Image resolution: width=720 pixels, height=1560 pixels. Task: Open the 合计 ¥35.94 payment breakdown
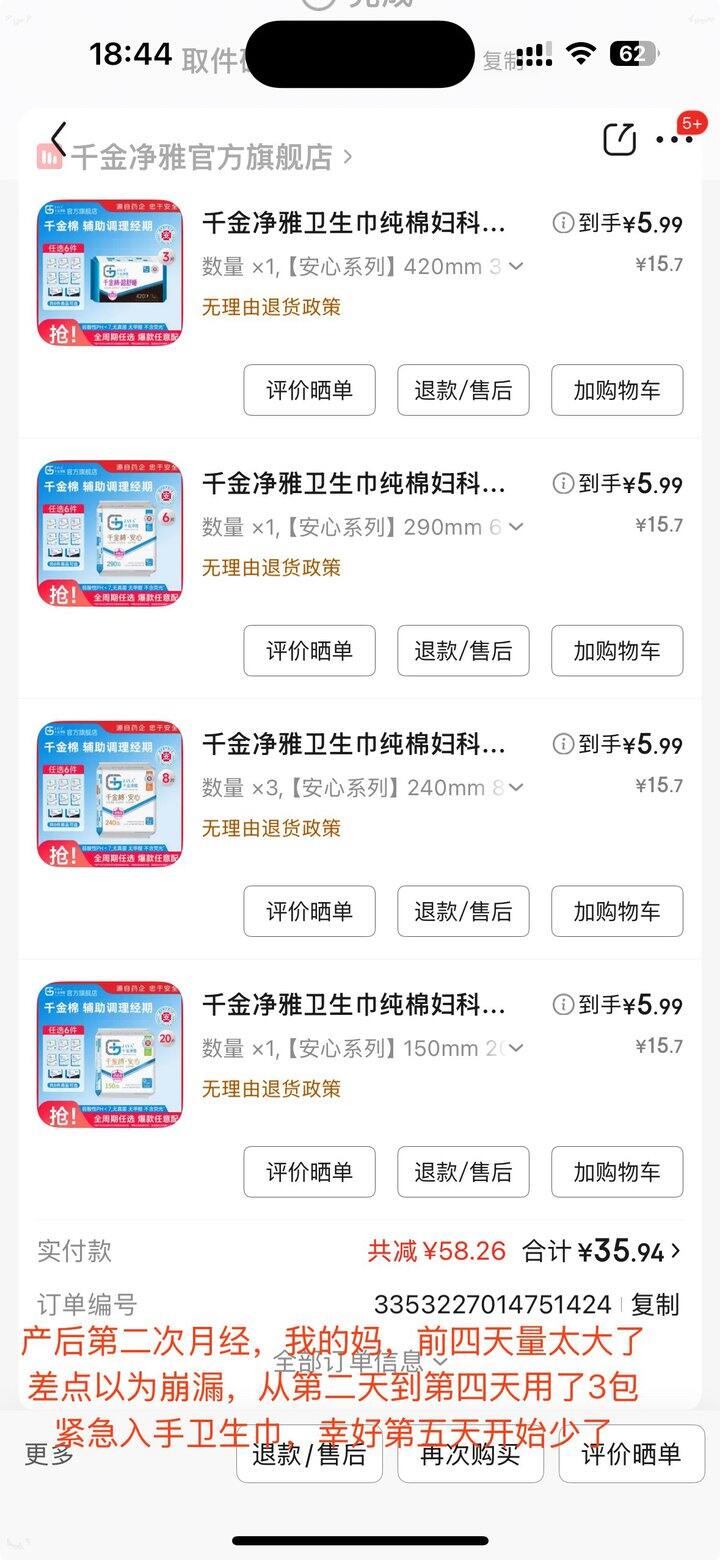click(605, 1251)
